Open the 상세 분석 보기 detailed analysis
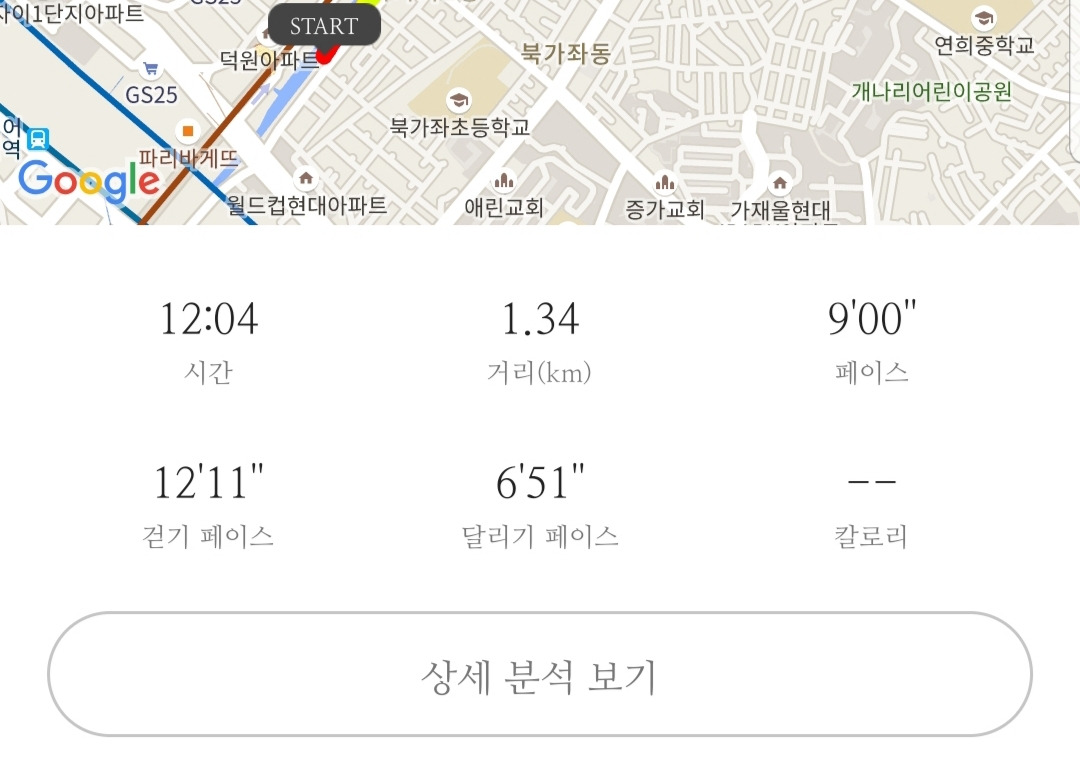The image size is (1080, 770). (x=540, y=676)
